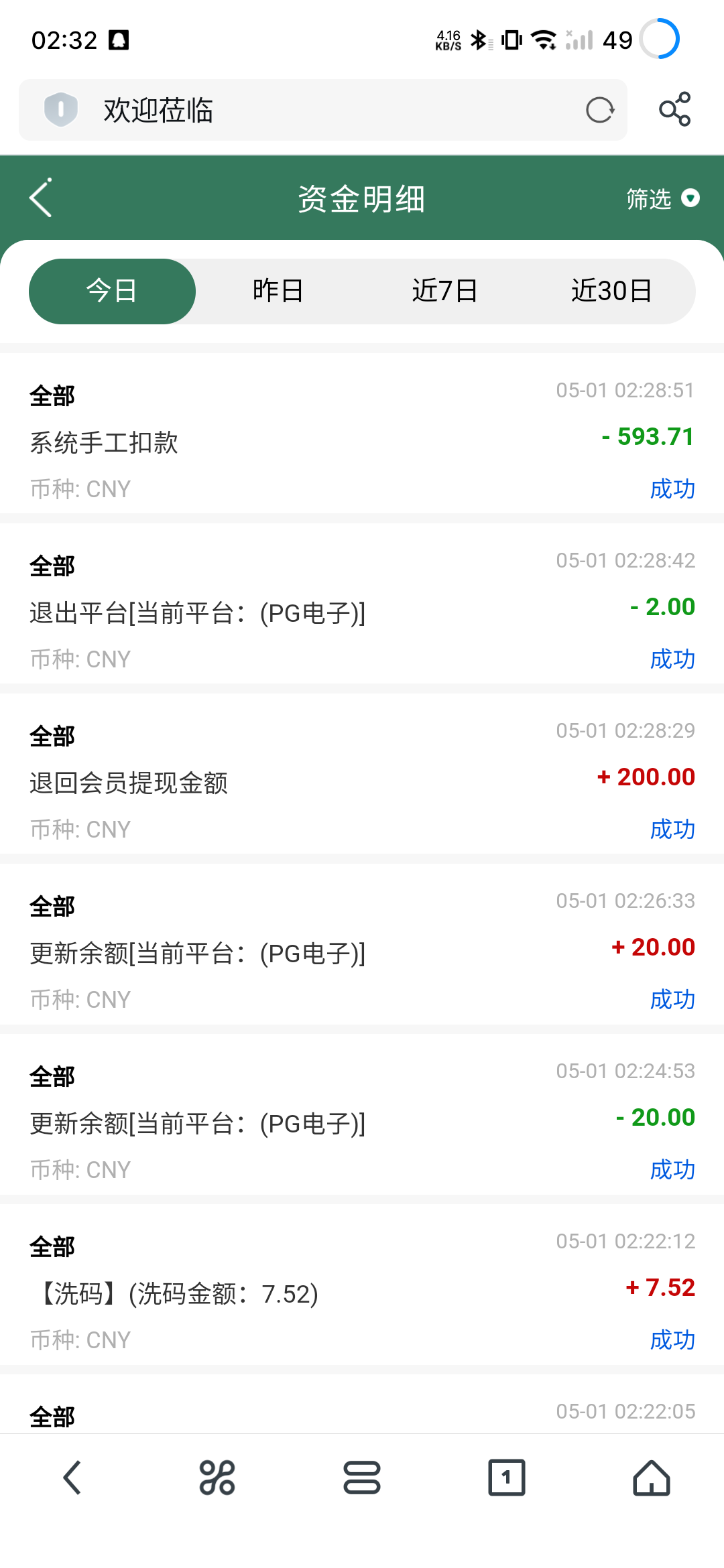Navigate back using the browser toolbar

(72, 1478)
